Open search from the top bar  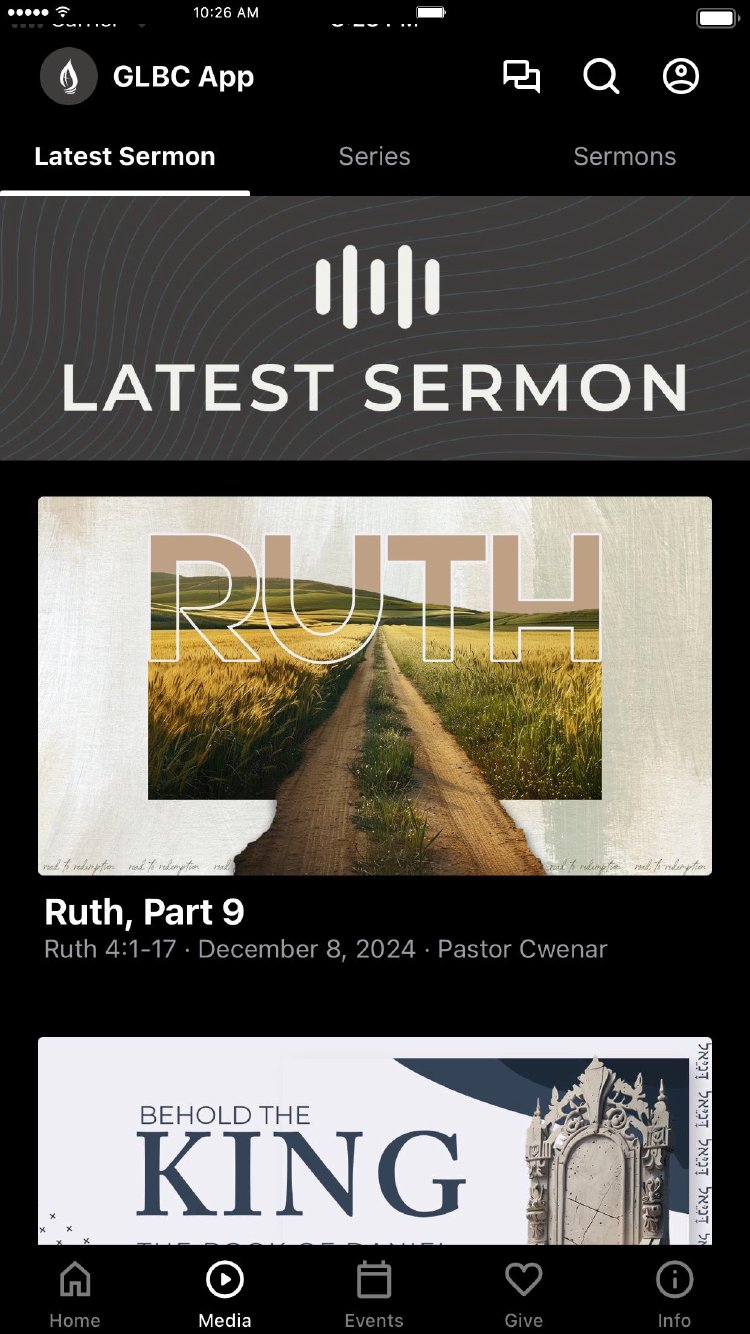(x=601, y=77)
